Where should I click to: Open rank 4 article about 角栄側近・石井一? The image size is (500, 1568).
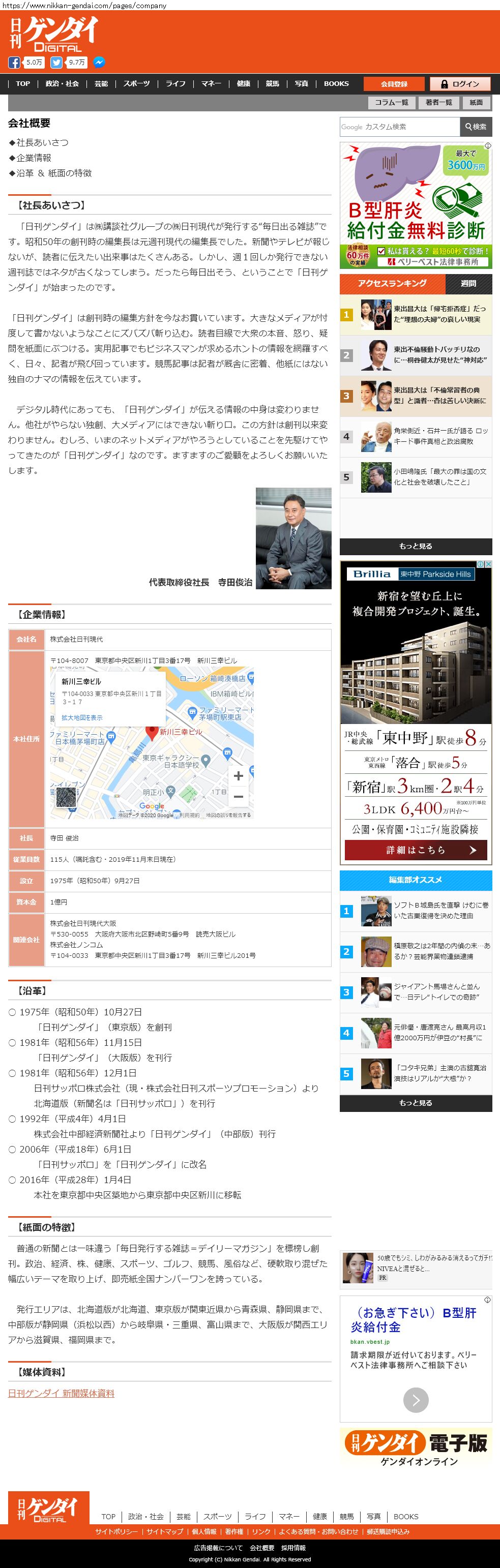point(440,436)
